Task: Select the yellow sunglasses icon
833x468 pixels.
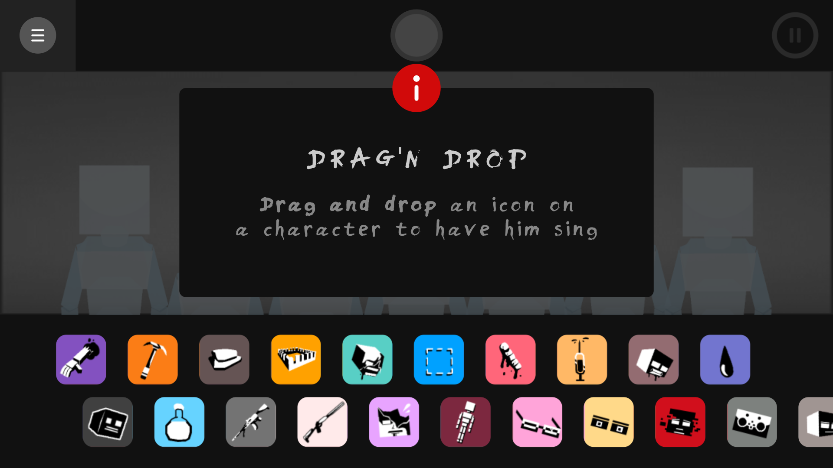Action: point(609,422)
